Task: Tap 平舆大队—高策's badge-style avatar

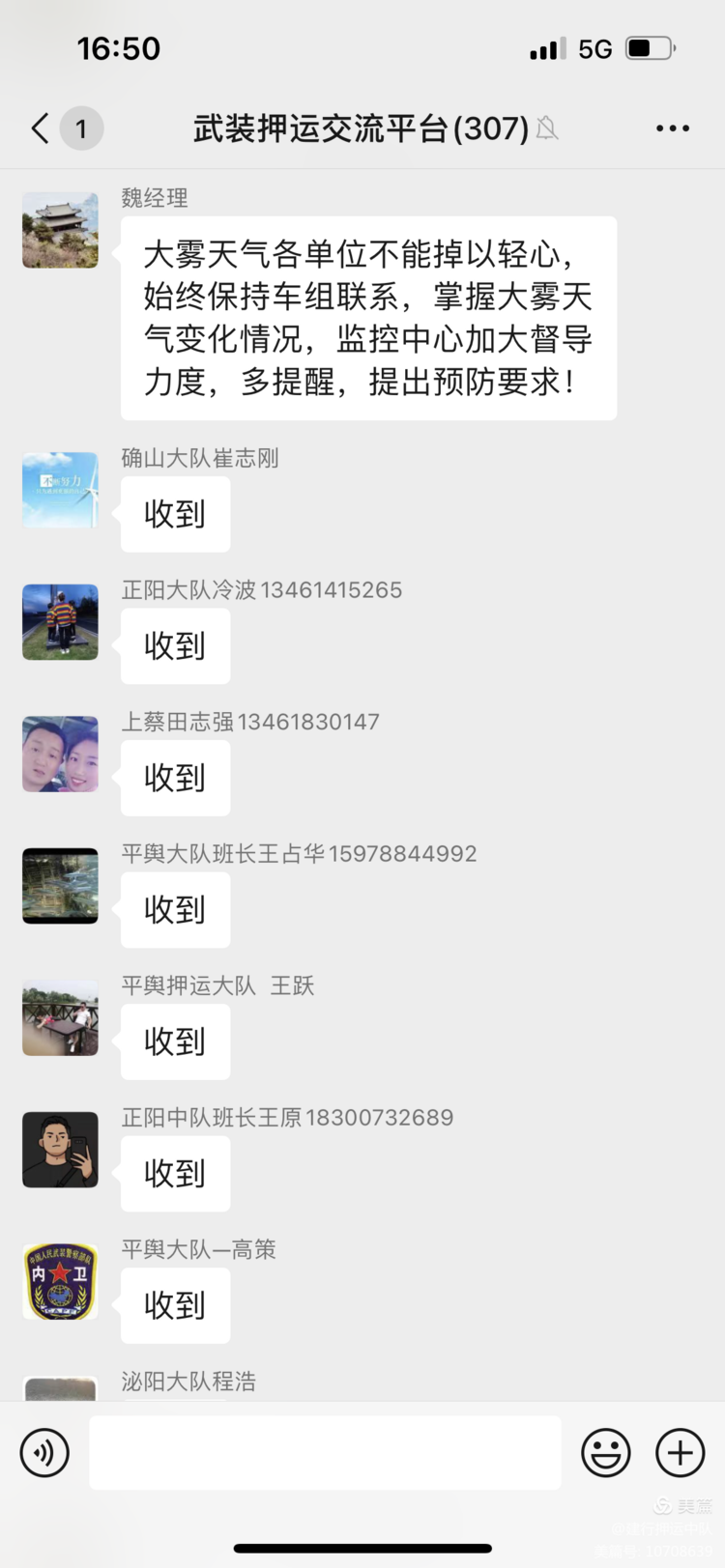Action: 60,1281
